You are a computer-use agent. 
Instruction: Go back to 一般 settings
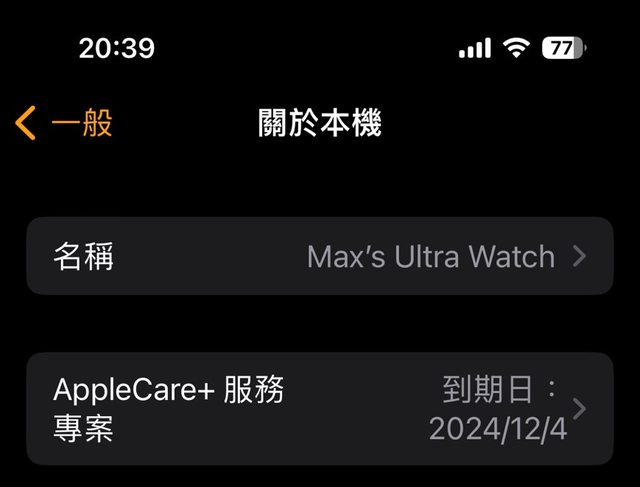64,124
